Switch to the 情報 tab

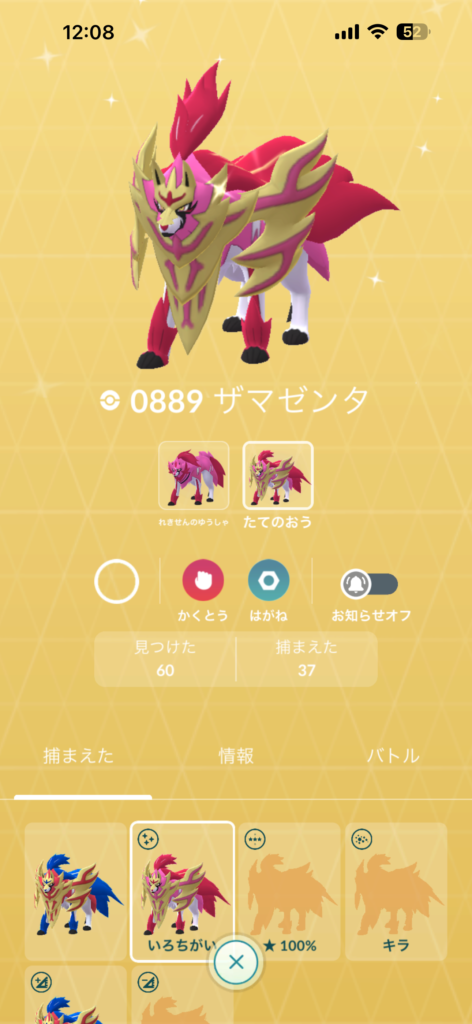click(x=236, y=756)
